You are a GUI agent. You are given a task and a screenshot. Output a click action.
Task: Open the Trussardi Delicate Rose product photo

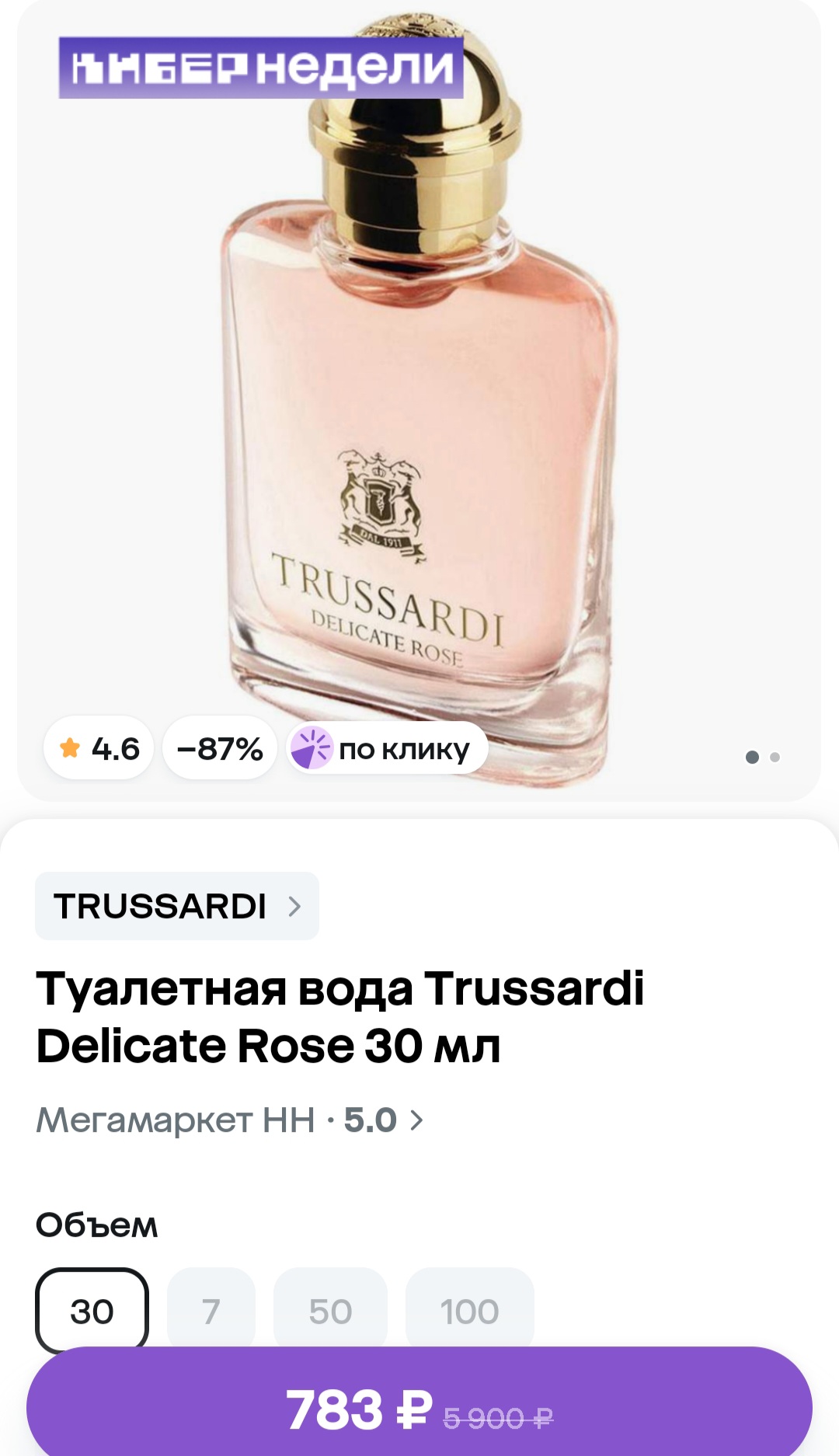419,388
